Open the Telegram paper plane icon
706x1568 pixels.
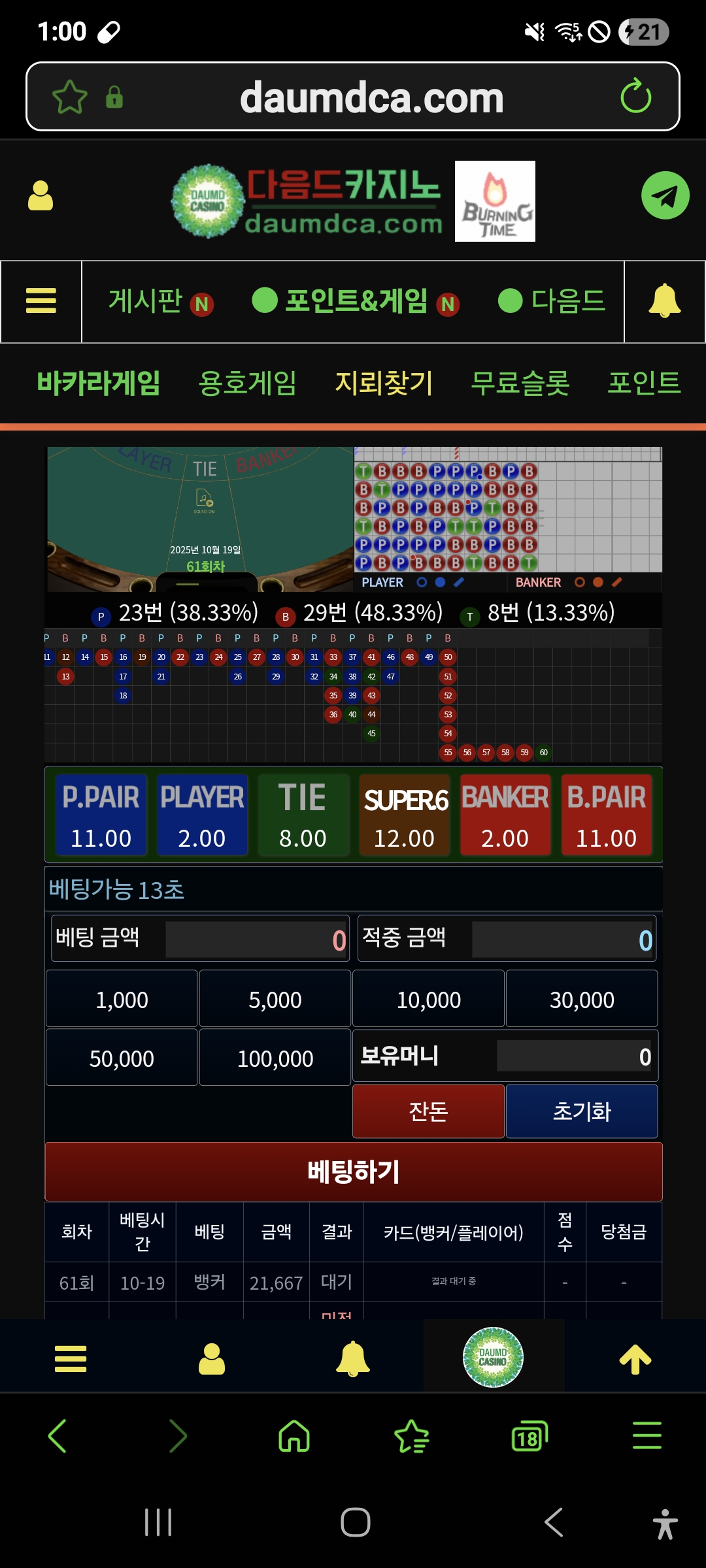[x=665, y=195]
